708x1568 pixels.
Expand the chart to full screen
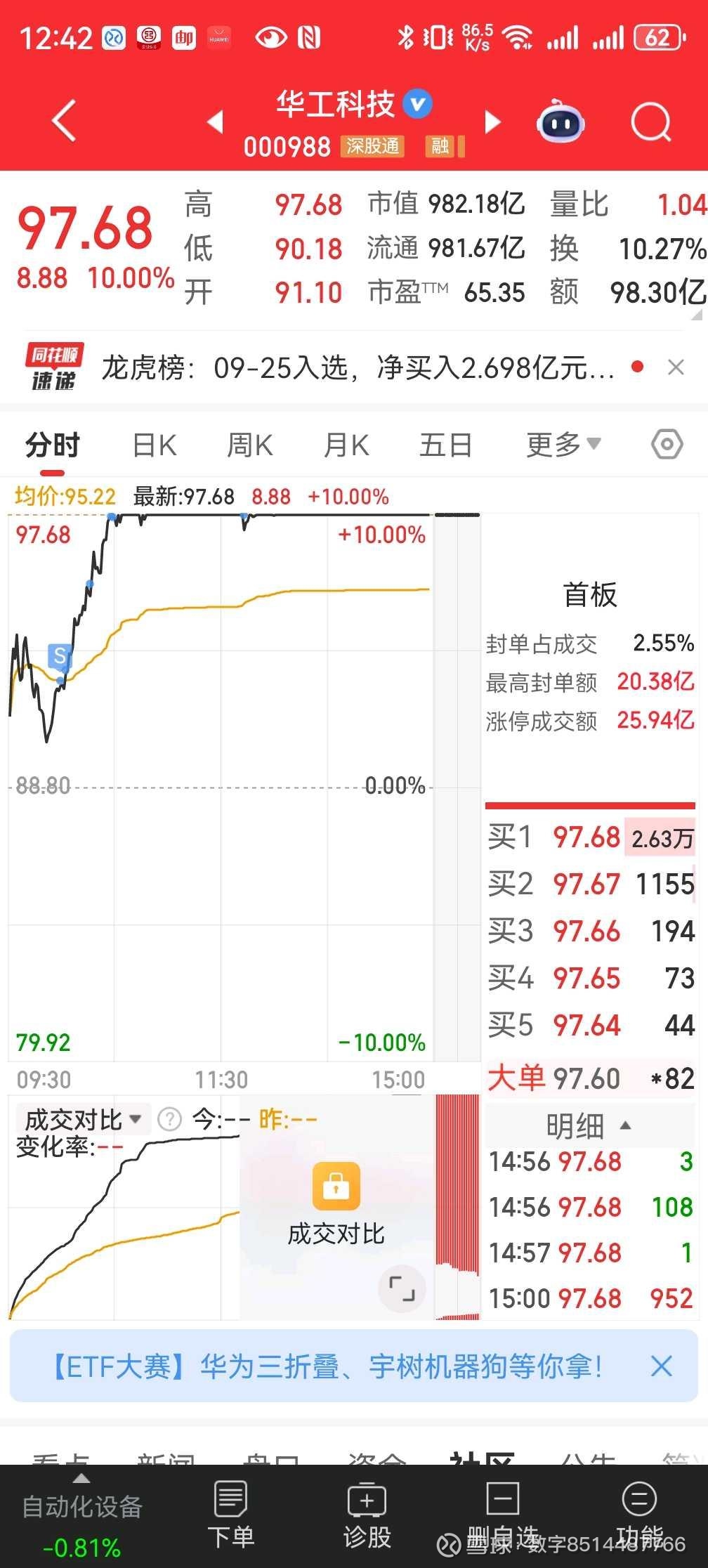coord(402,1289)
